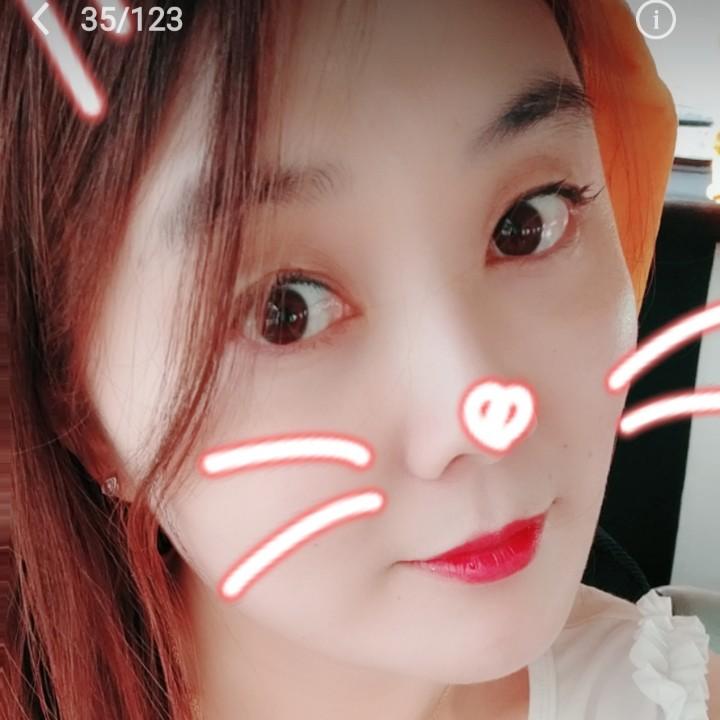Screen dimensions: 720x720
Task: Go back from photo 35/123
Action: click(x=40, y=19)
